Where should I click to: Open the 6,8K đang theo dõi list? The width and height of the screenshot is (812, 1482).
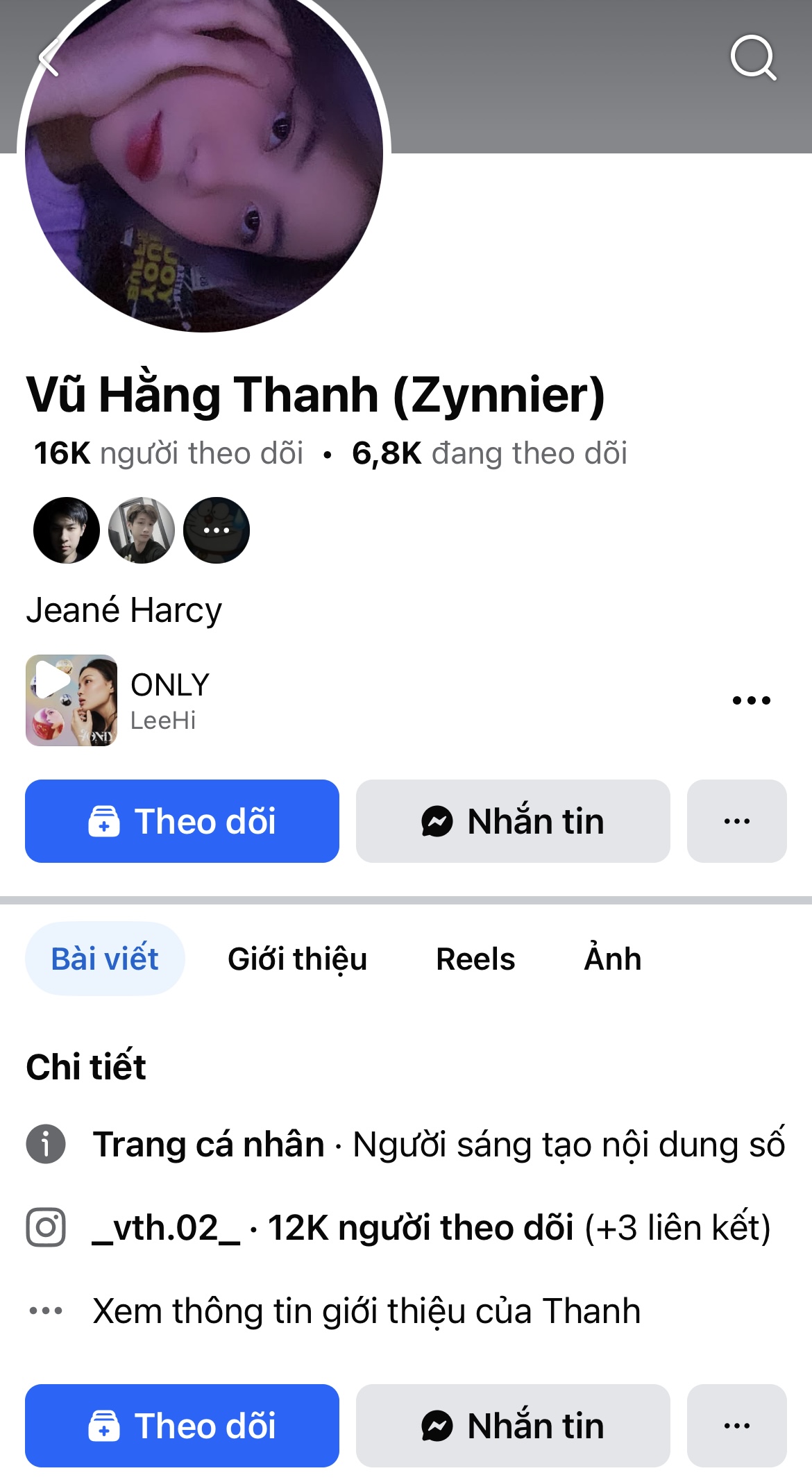pyautogui.click(x=489, y=453)
